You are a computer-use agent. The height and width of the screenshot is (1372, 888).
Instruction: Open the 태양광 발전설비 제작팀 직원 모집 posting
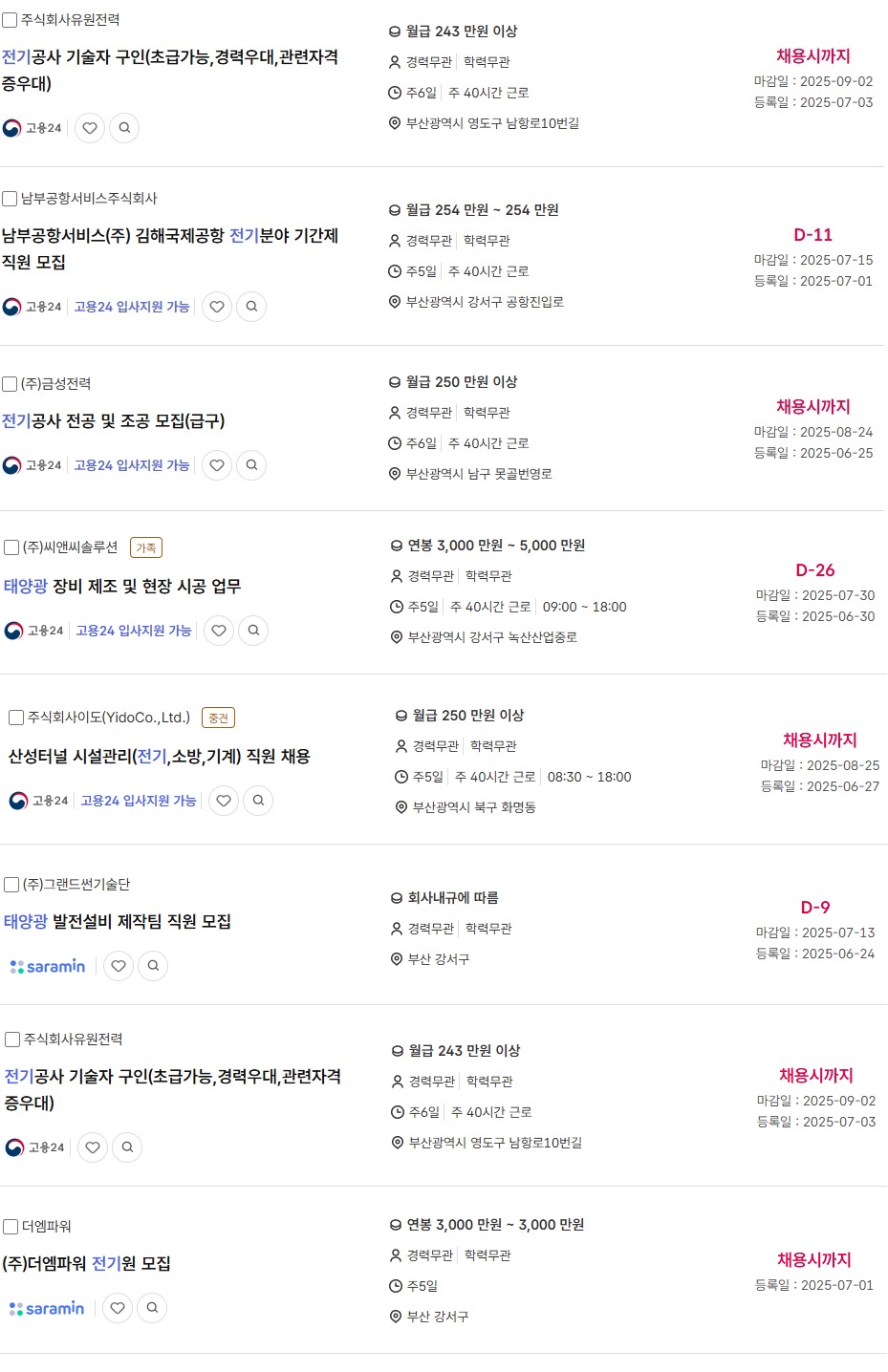(118, 922)
